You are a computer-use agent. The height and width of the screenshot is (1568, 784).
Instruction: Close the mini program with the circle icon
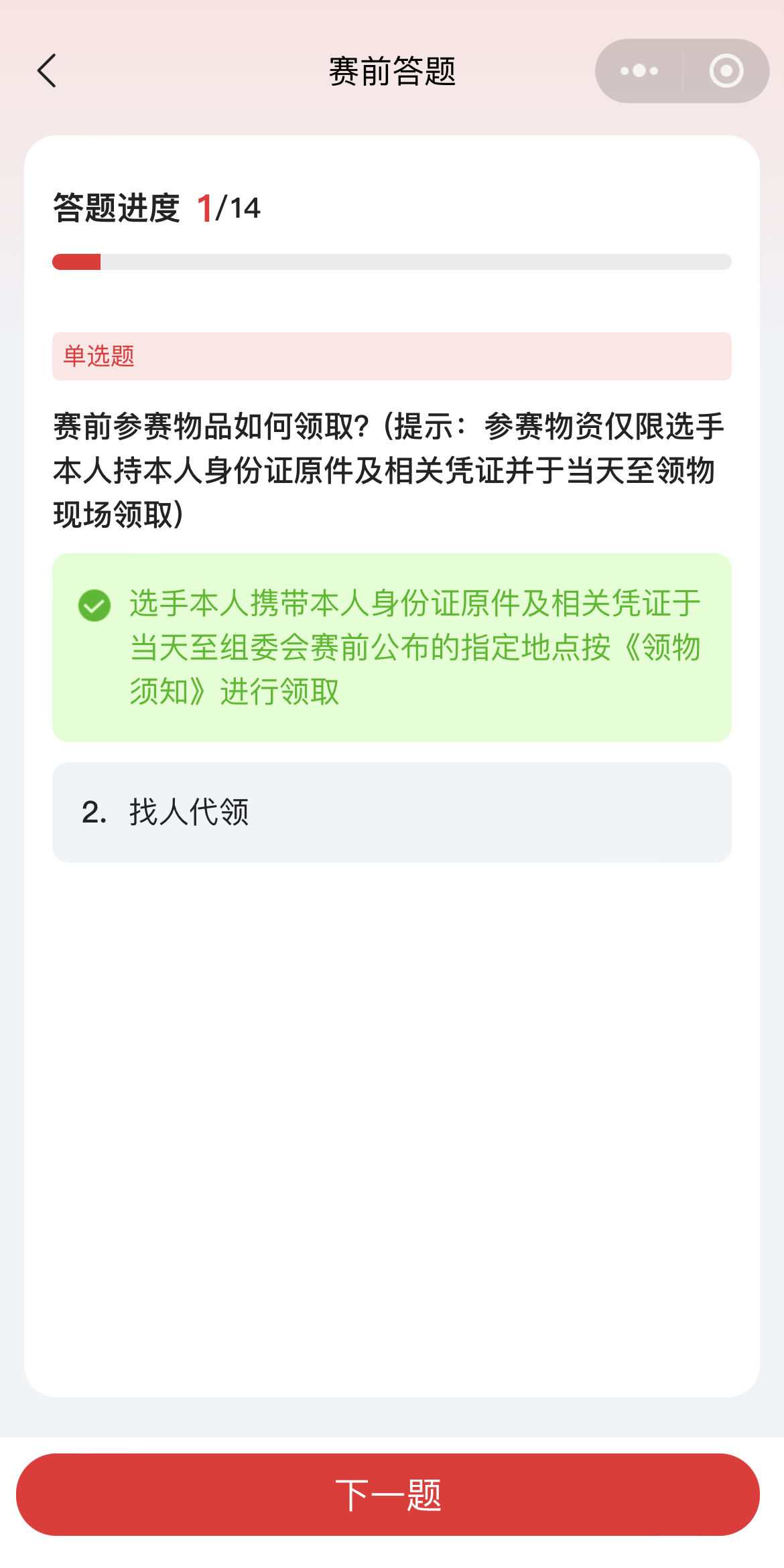pyautogui.click(x=726, y=71)
